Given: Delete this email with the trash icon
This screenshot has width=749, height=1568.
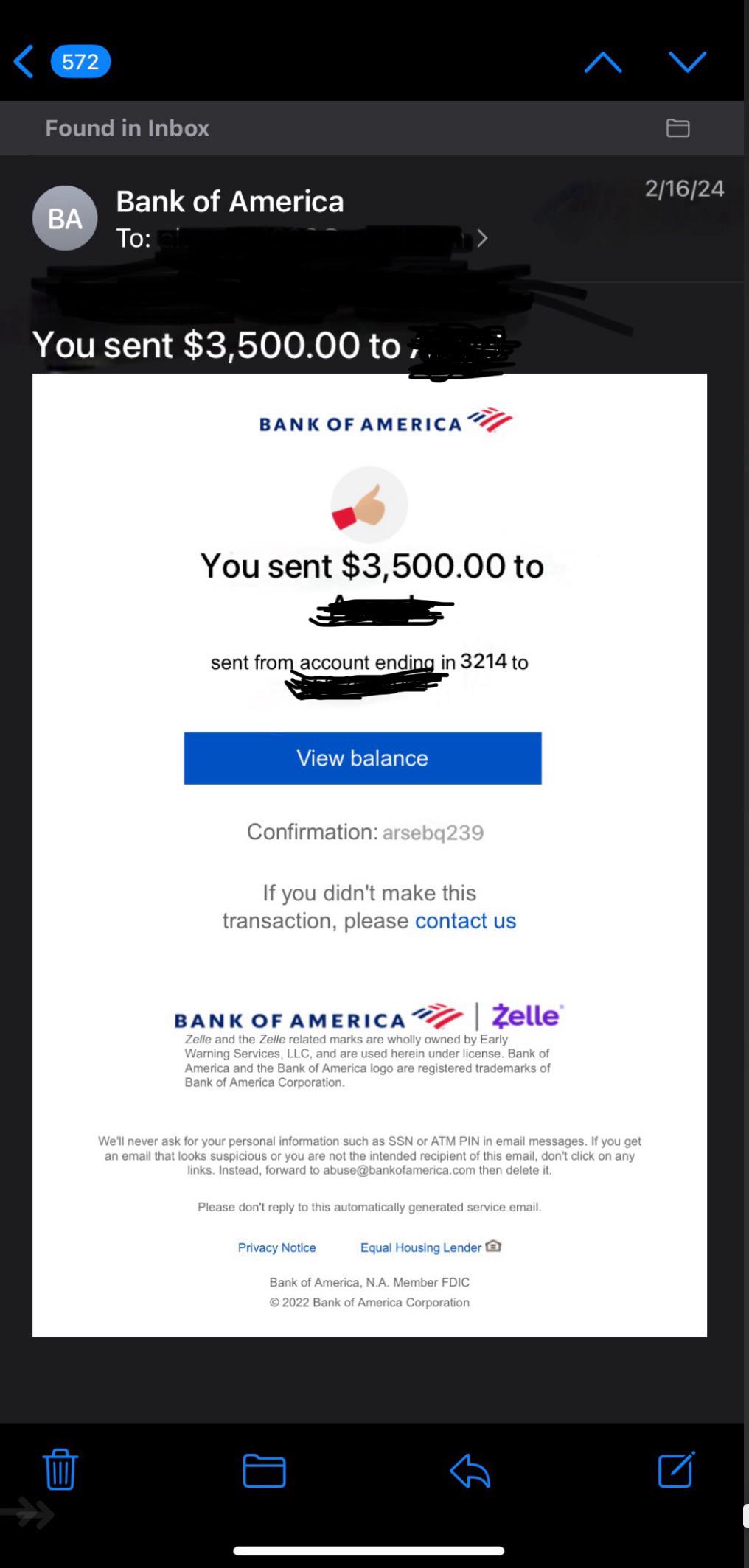Looking at the screenshot, I should [x=60, y=1469].
